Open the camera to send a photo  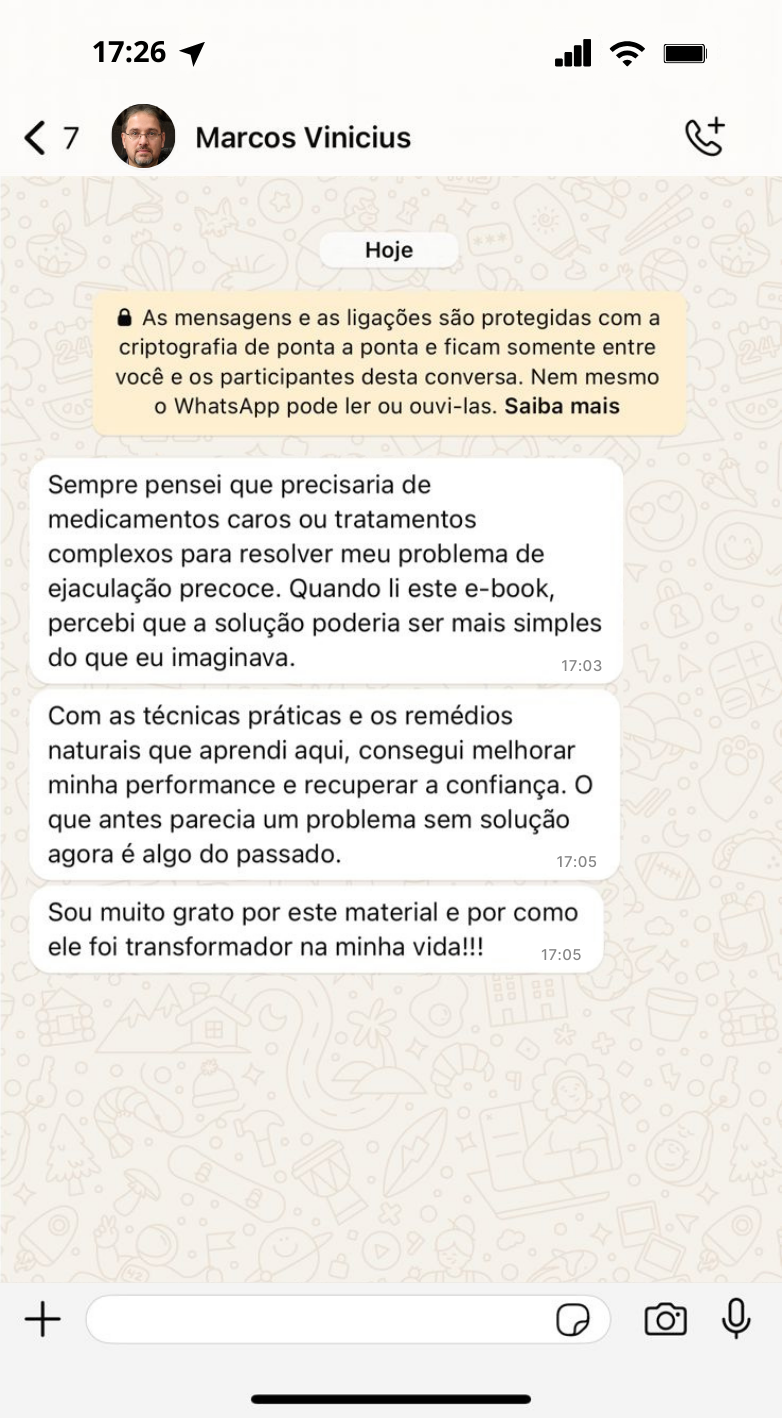click(x=665, y=1319)
